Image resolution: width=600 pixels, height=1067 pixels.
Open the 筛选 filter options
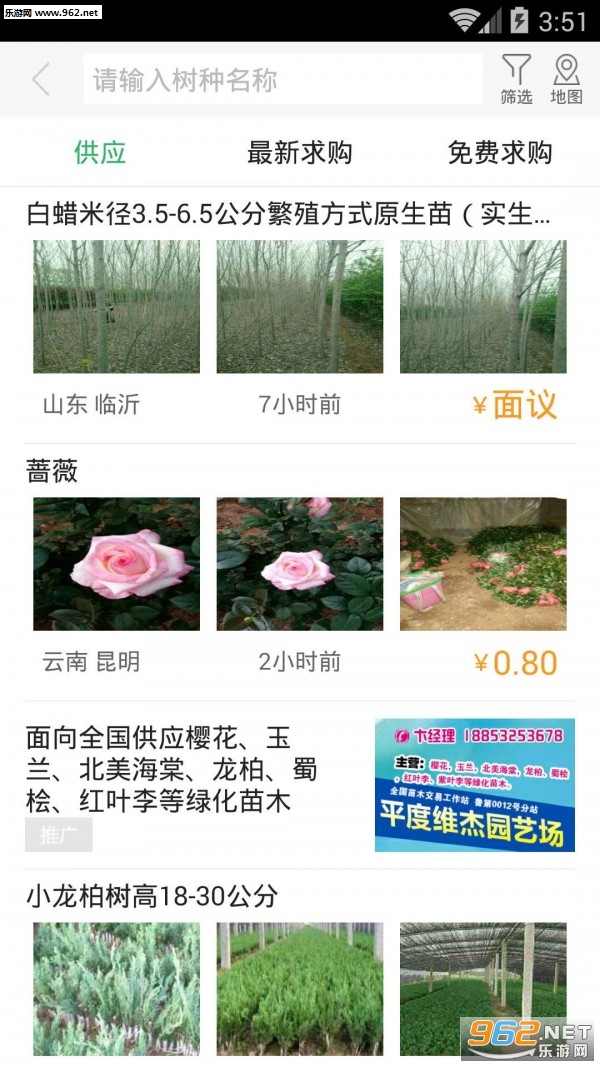tap(516, 79)
